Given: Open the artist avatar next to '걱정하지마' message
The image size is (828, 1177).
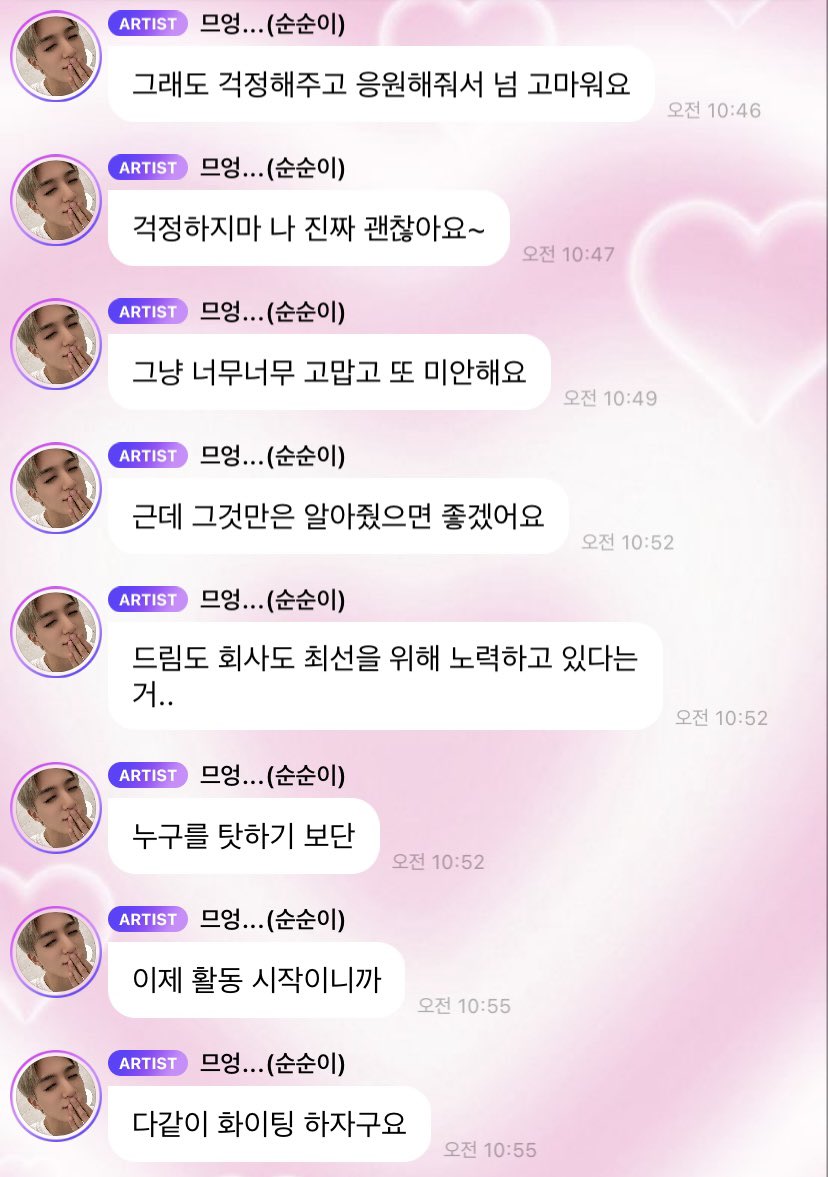Looking at the screenshot, I should [x=56, y=200].
